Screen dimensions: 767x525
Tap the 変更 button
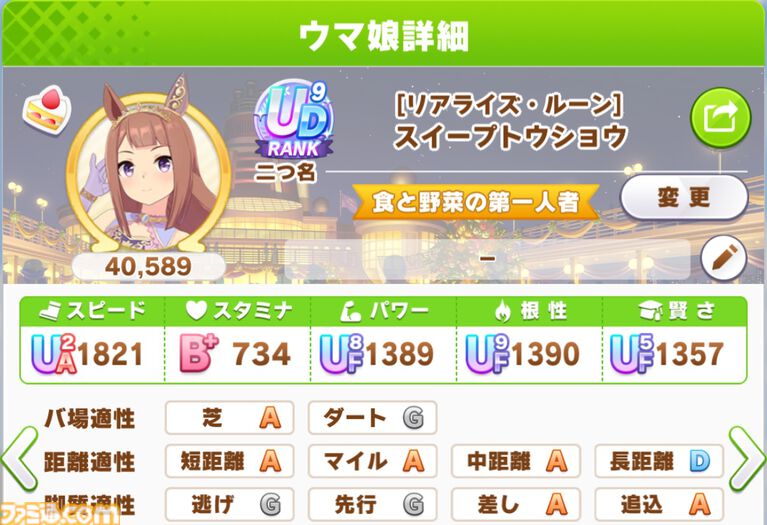pos(684,197)
